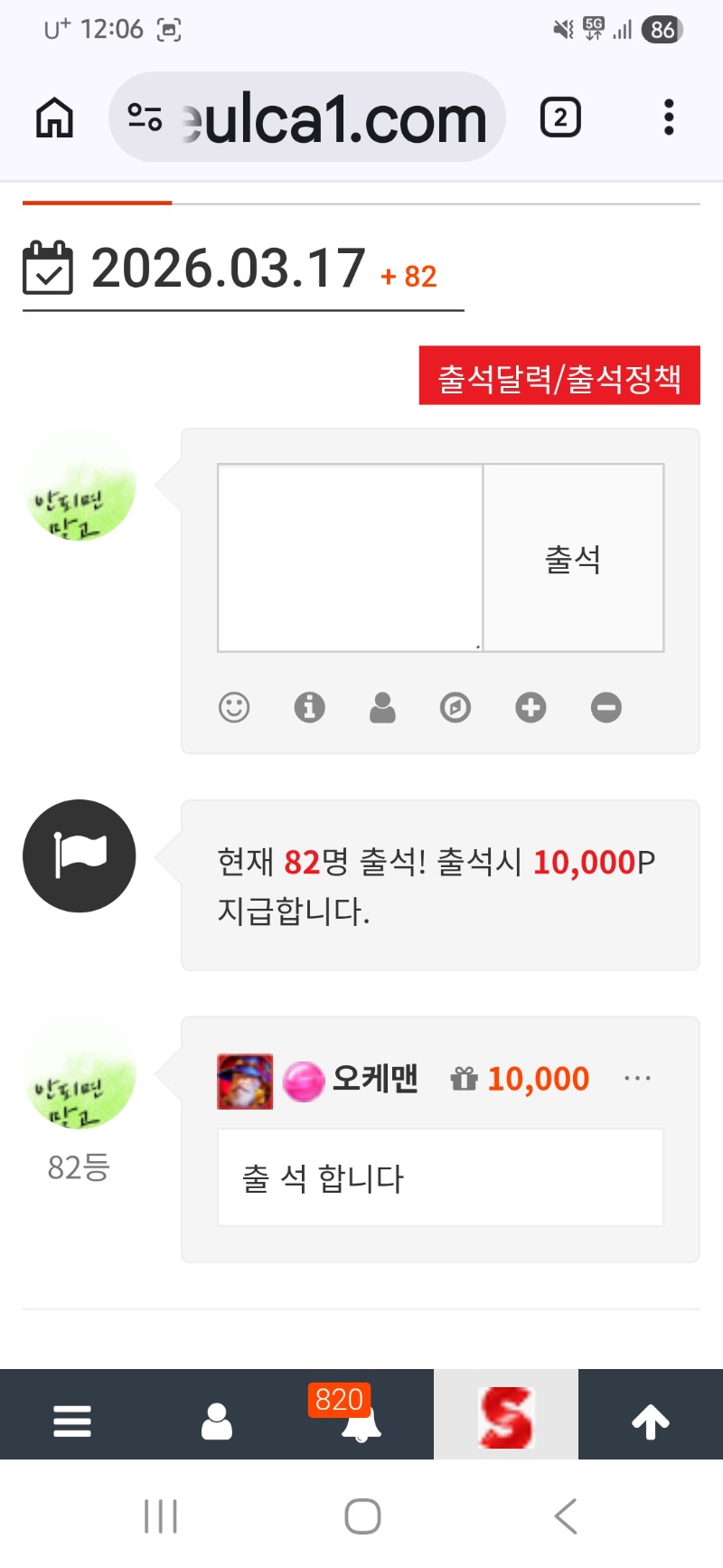723x1568 pixels.
Task: Tap the compass icon under the text box
Action: tap(455, 707)
